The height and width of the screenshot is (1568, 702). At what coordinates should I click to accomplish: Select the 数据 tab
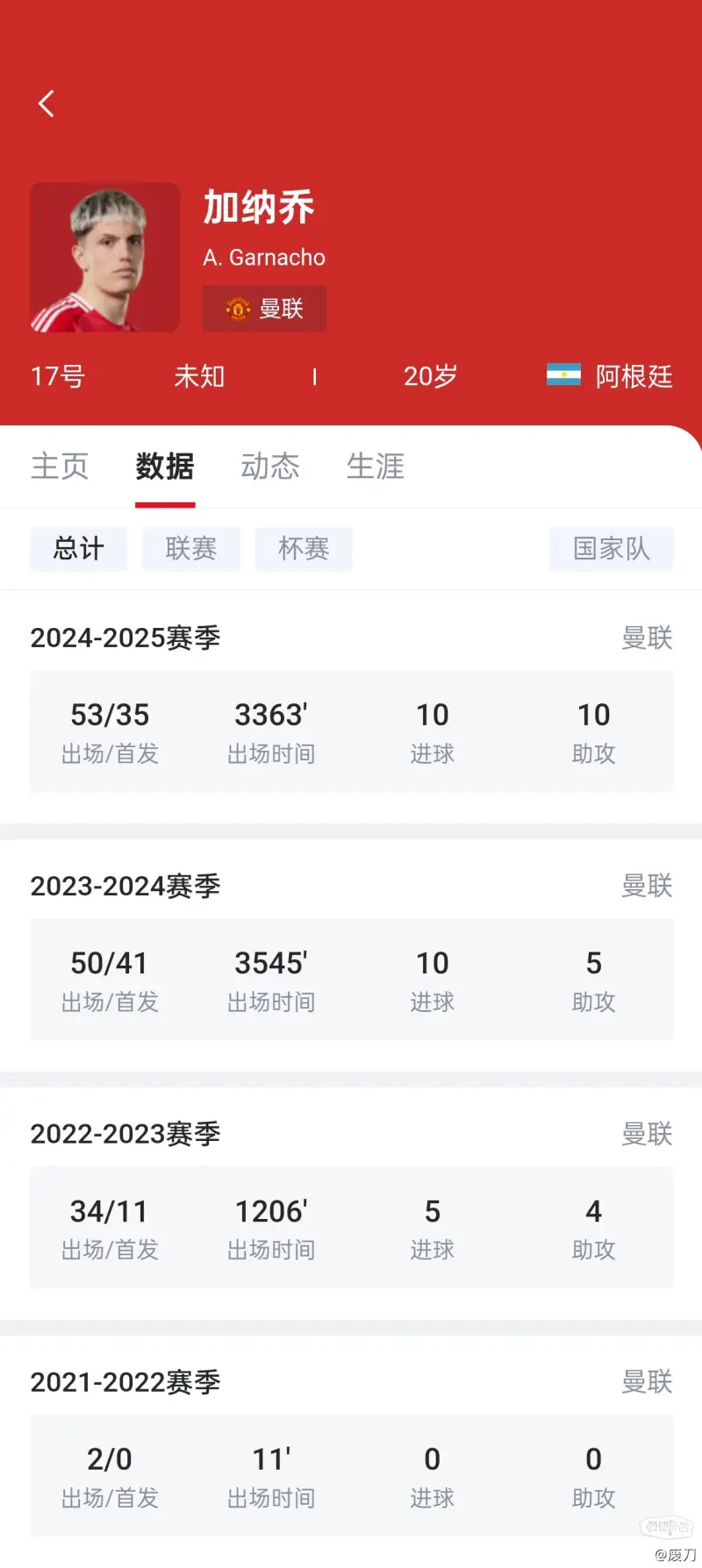pos(165,466)
